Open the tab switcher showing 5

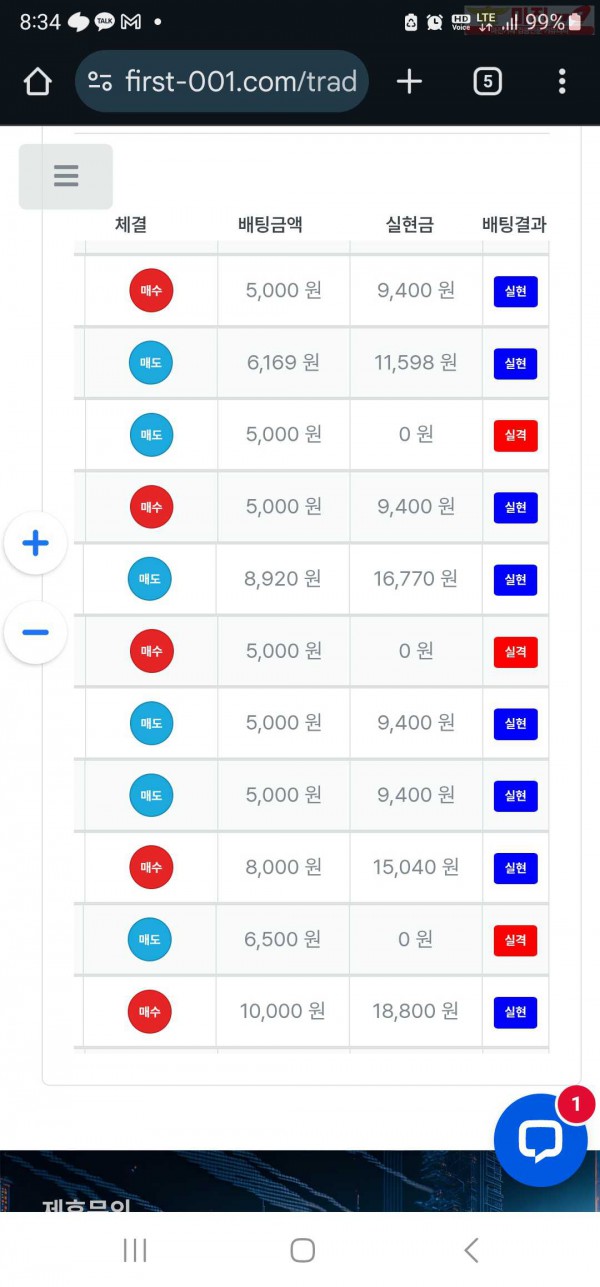click(487, 81)
